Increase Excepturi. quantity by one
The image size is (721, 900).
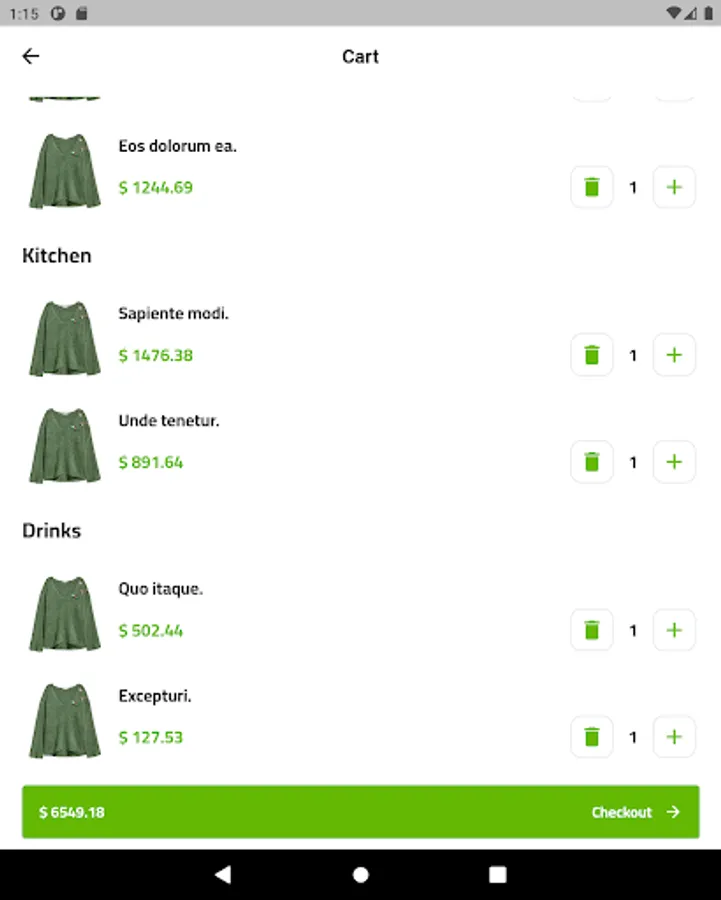pyautogui.click(x=675, y=737)
